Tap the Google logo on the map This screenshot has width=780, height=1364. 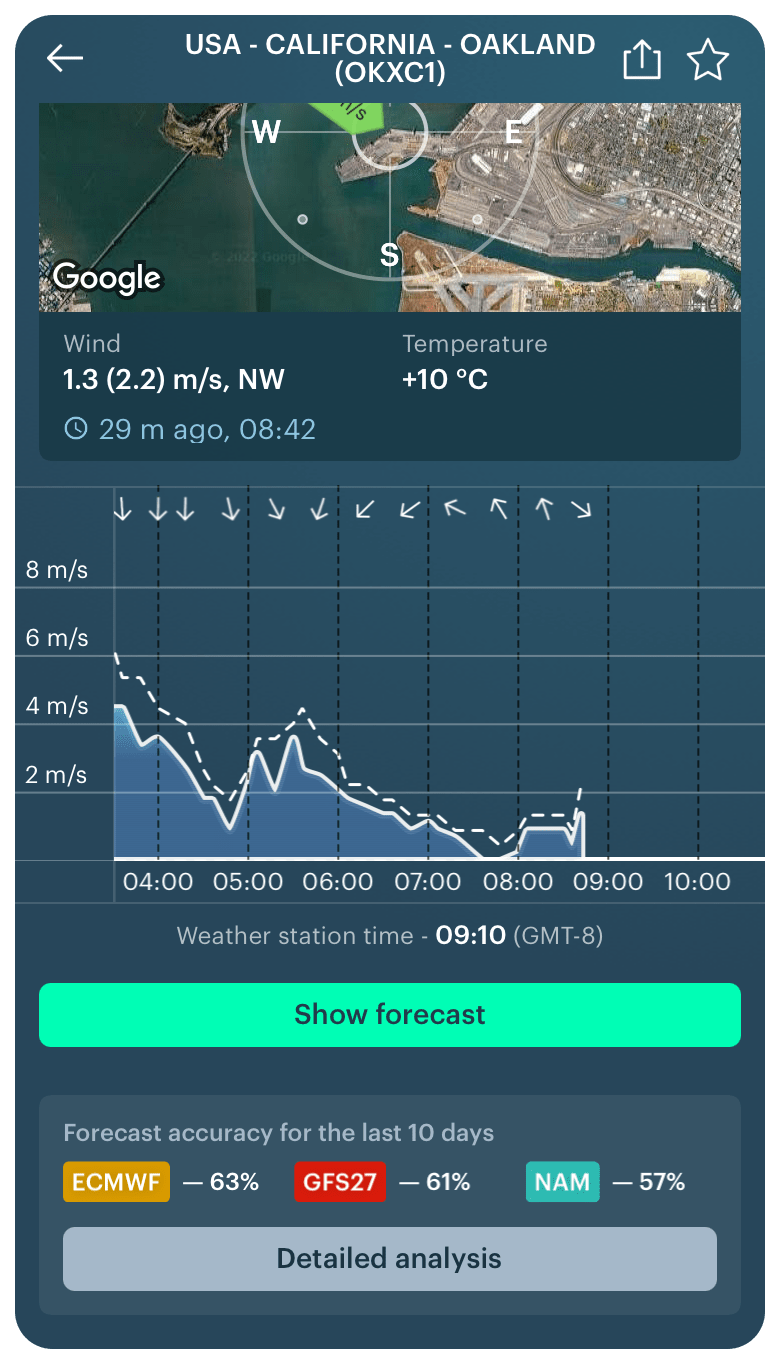point(106,278)
